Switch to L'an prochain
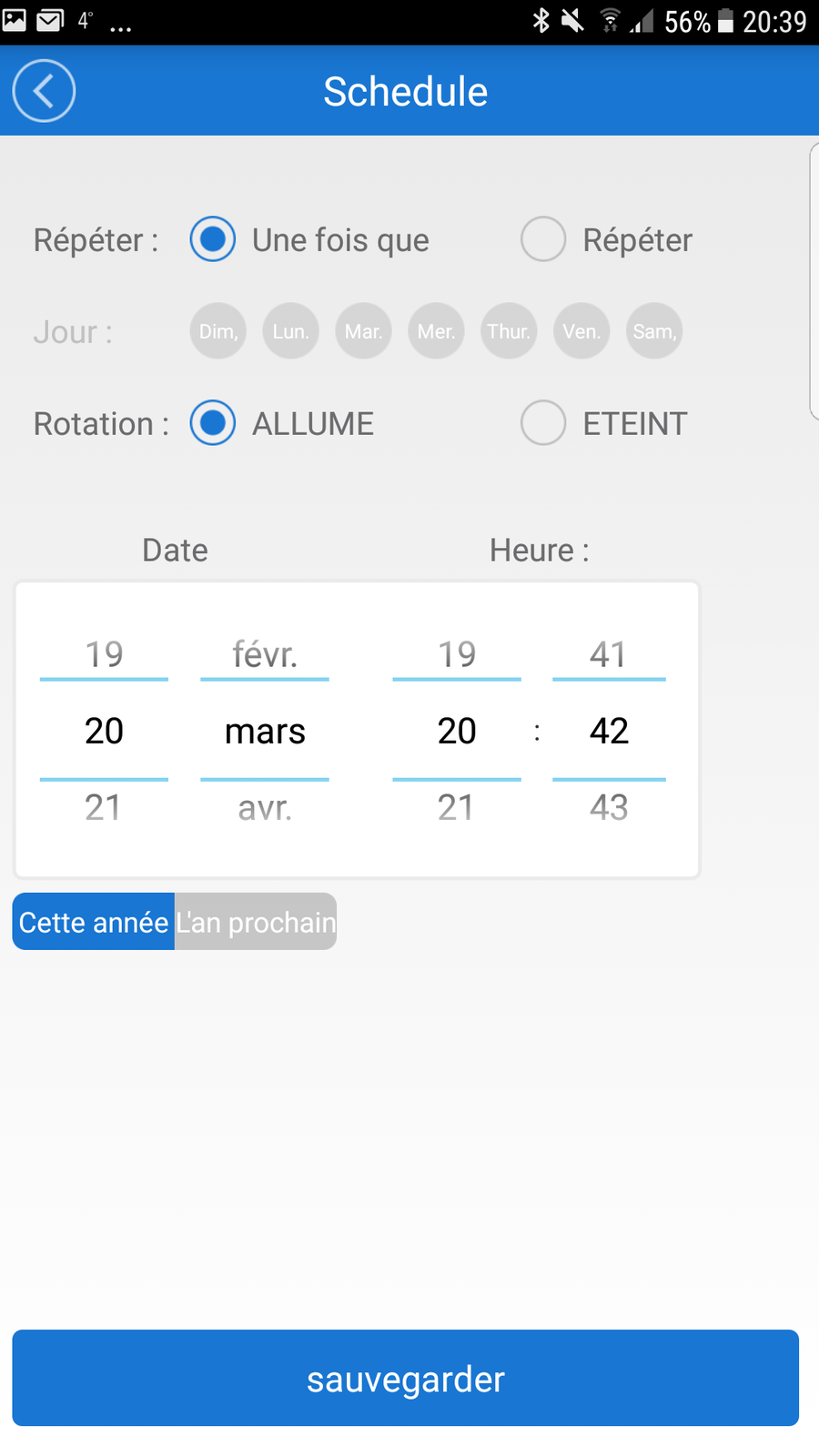819x1456 pixels. 256,922
